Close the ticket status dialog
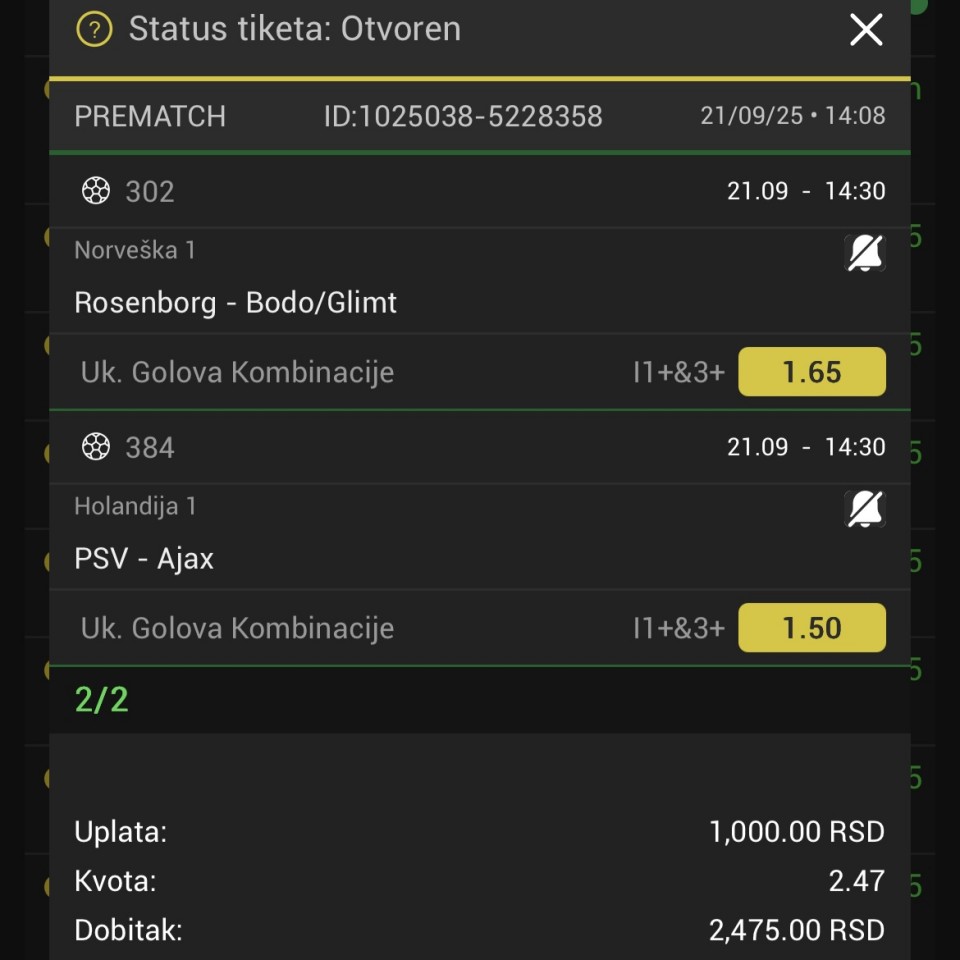The height and width of the screenshot is (960, 960). (866, 30)
